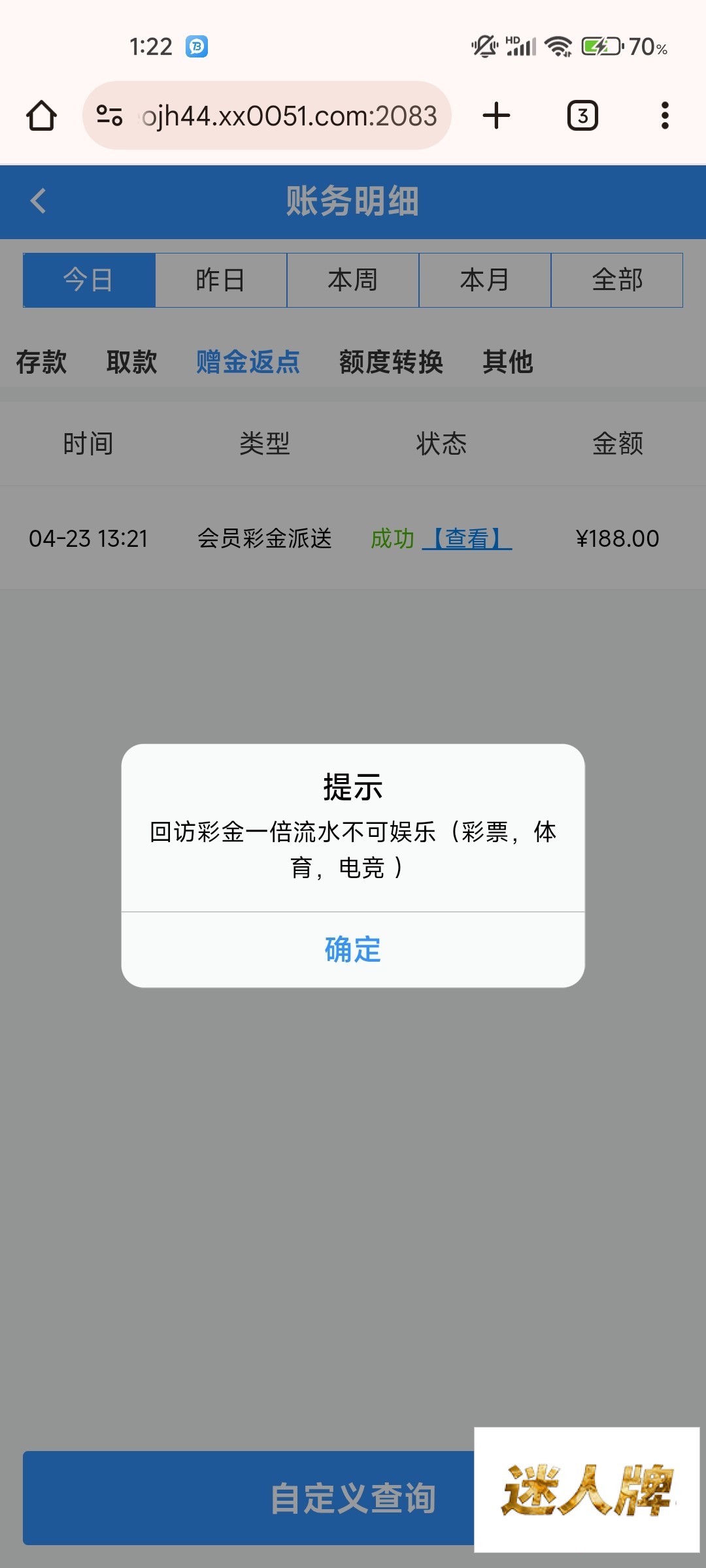Open the browser overflow menu
Image resolution: width=706 pixels, height=1568 pixels.
tap(665, 116)
